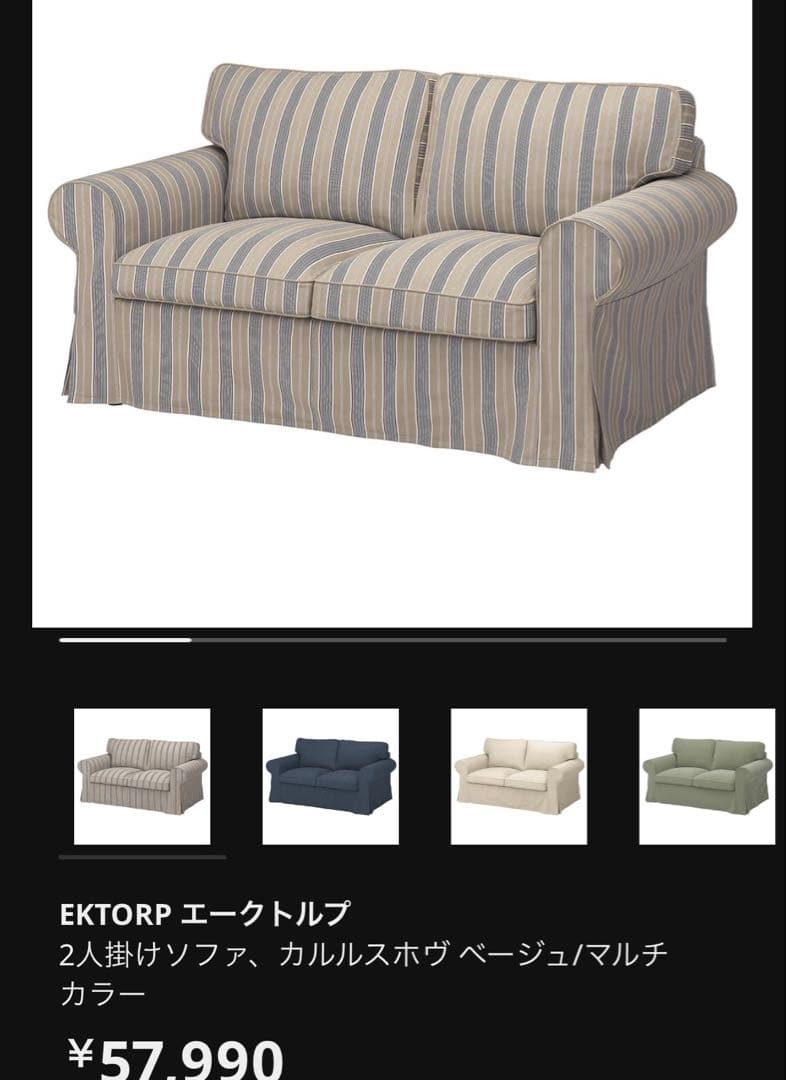Tap the first variant thumbnail in the row
The width and height of the screenshot is (786, 1080).
(142, 775)
